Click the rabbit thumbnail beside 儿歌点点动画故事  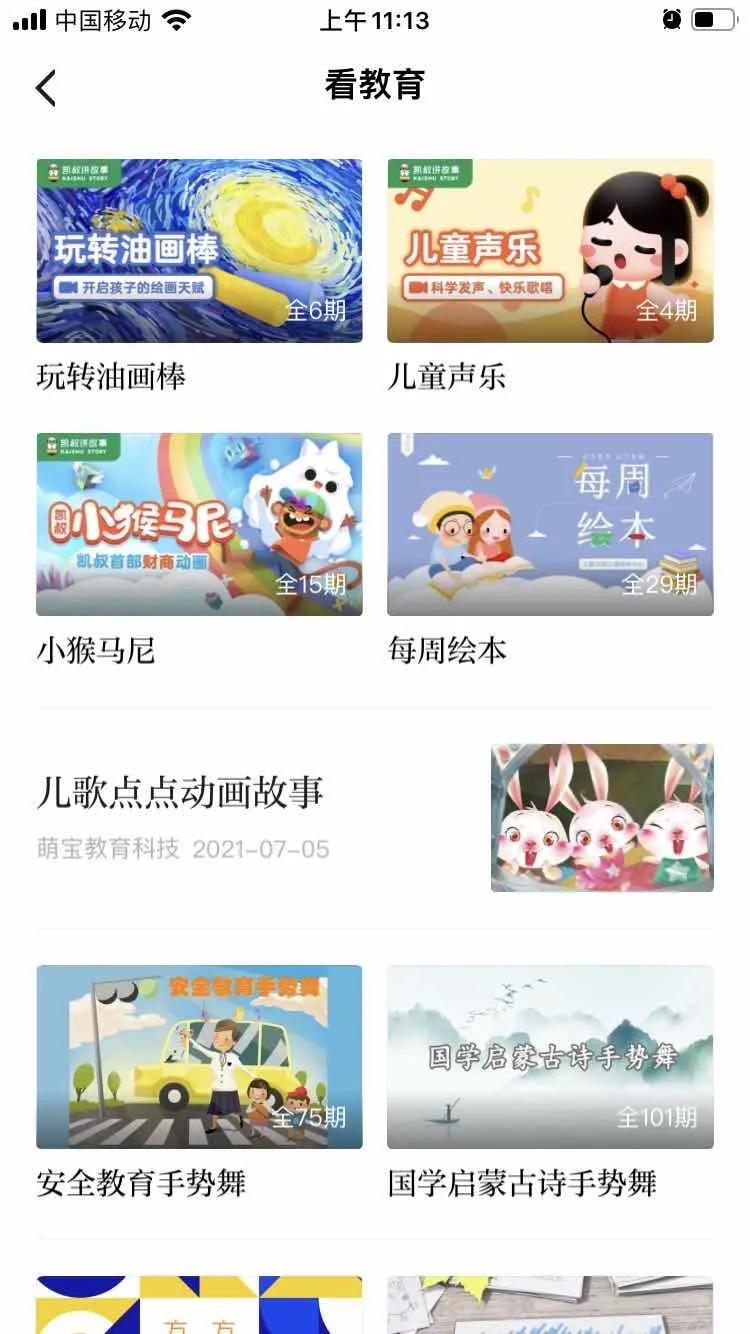tap(601, 817)
